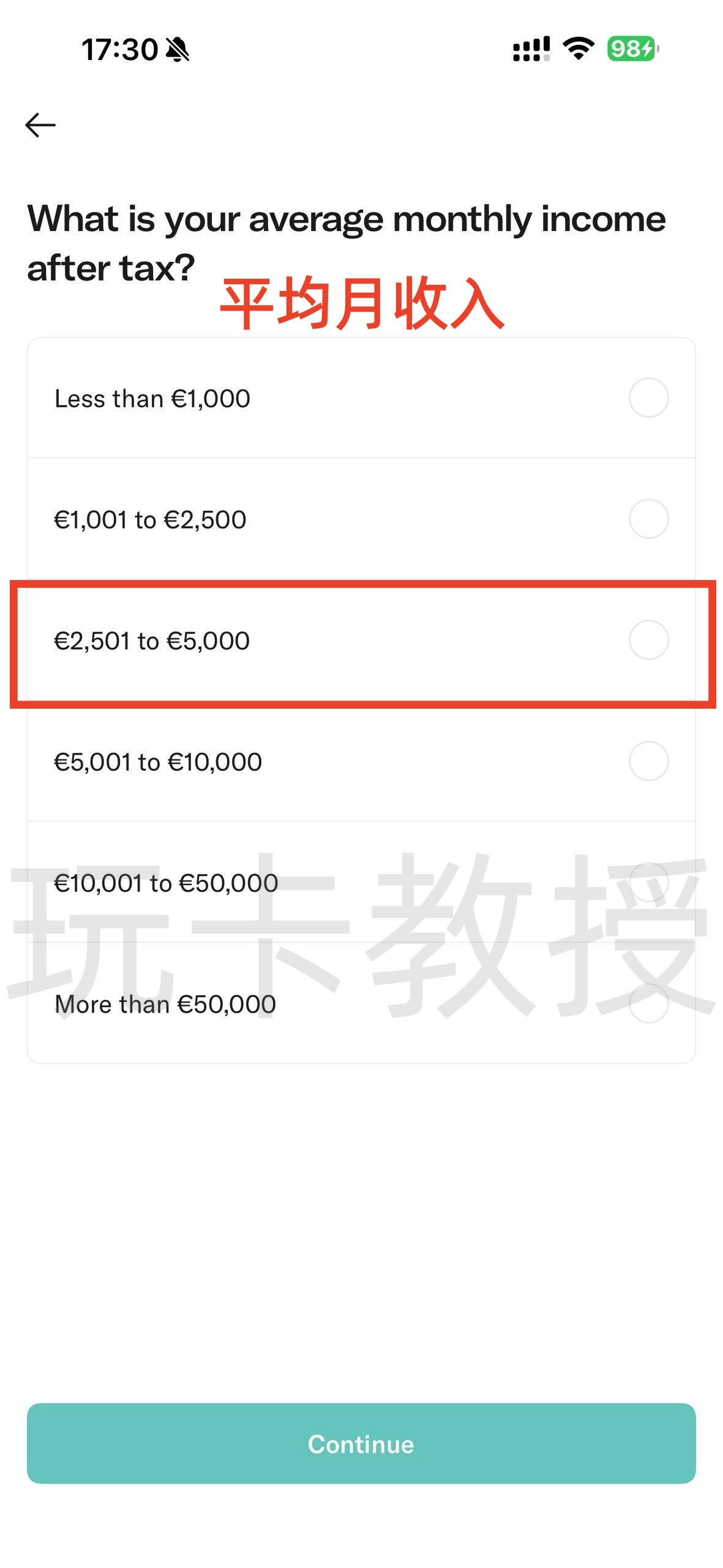Pick the €5,001 to €10,000 option
The width and height of the screenshot is (723, 1568).
[x=648, y=761]
